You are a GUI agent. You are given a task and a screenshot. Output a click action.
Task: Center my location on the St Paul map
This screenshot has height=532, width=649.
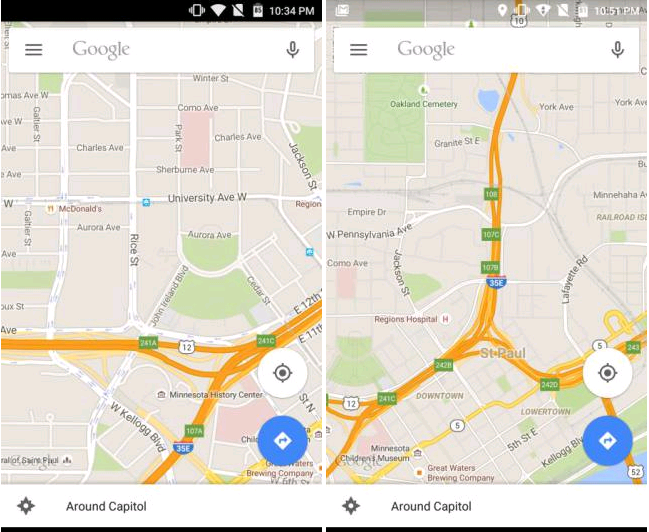click(607, 373)
